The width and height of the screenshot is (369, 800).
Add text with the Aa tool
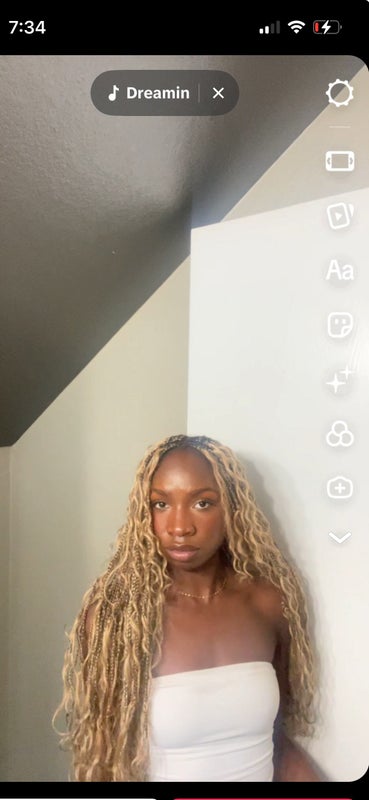tap(340, 270)
